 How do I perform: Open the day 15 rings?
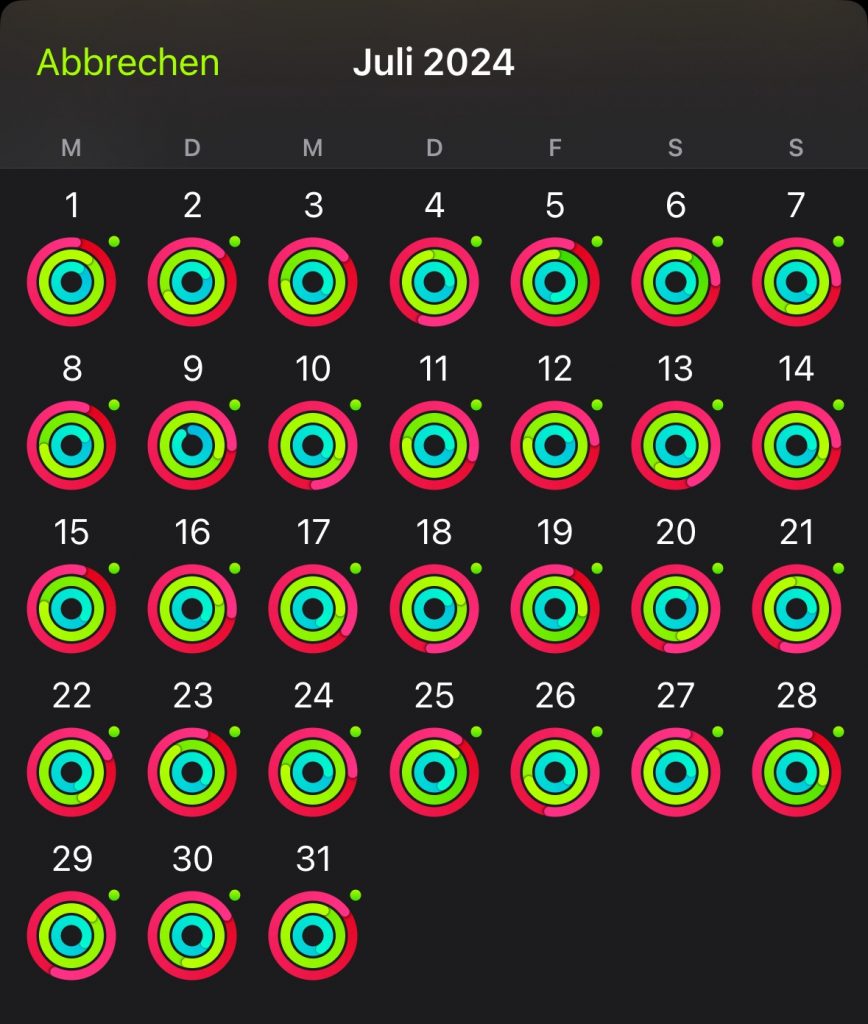(x=71, y=608)
